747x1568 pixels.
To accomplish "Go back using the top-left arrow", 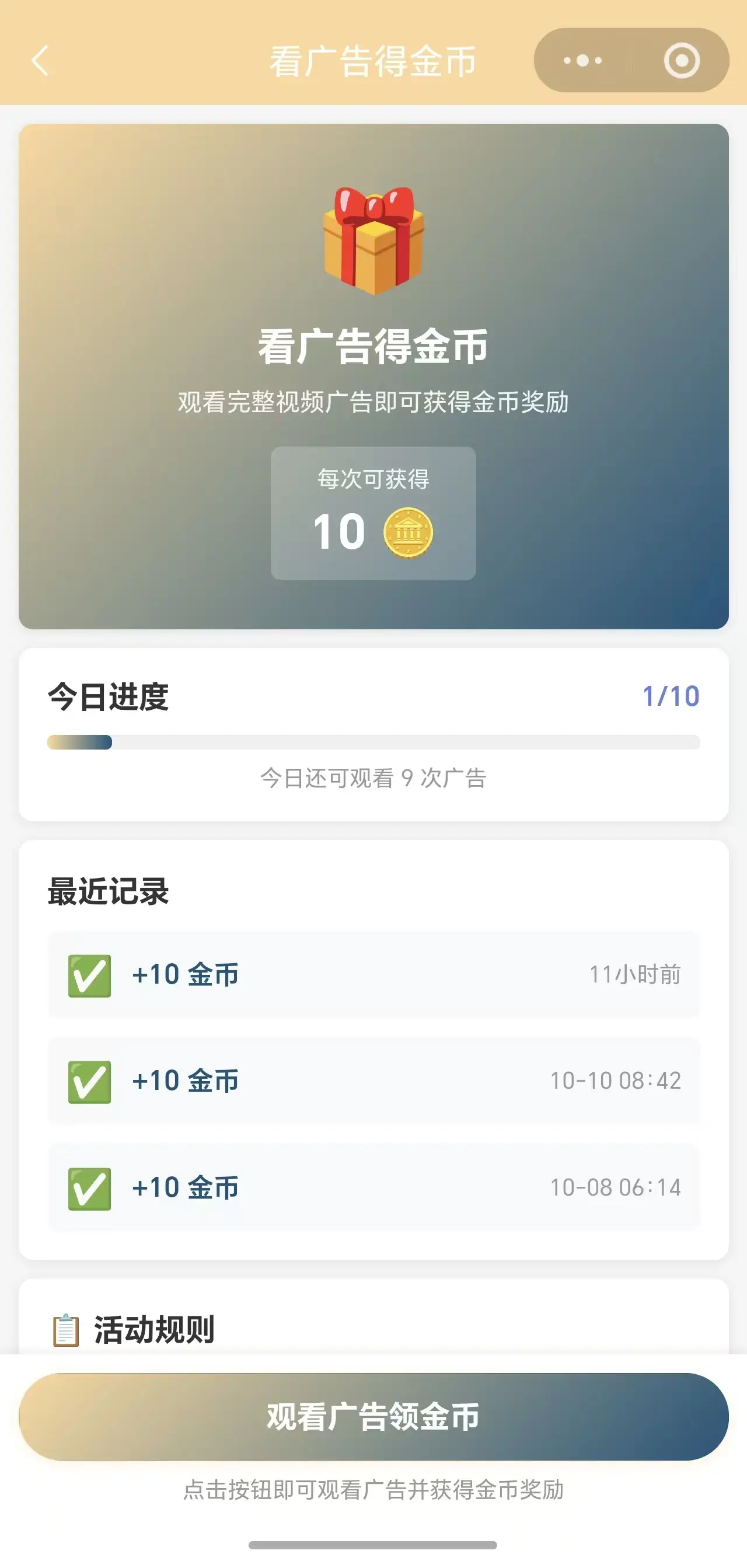I will click(x=40, y=61).
